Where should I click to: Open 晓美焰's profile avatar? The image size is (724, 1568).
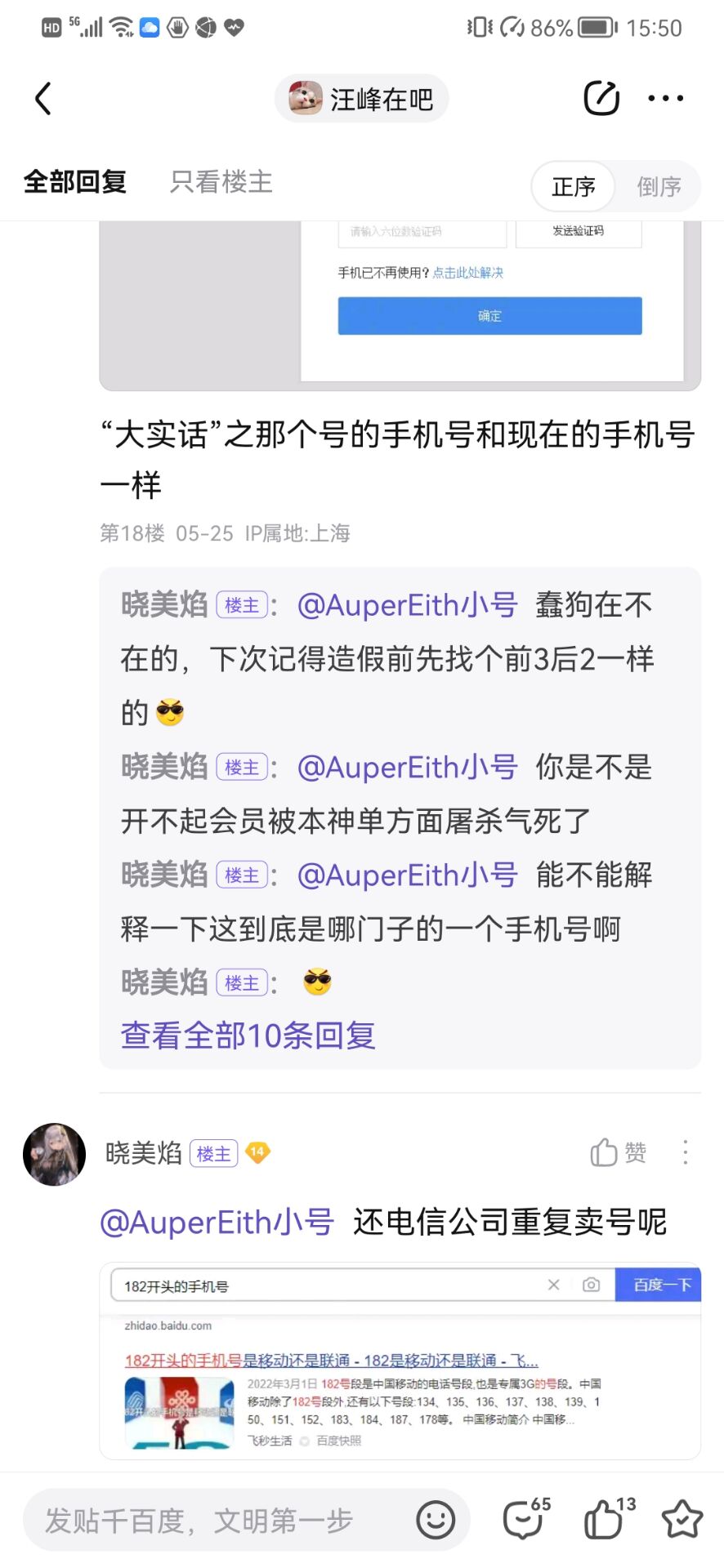tap(54, 1154)
